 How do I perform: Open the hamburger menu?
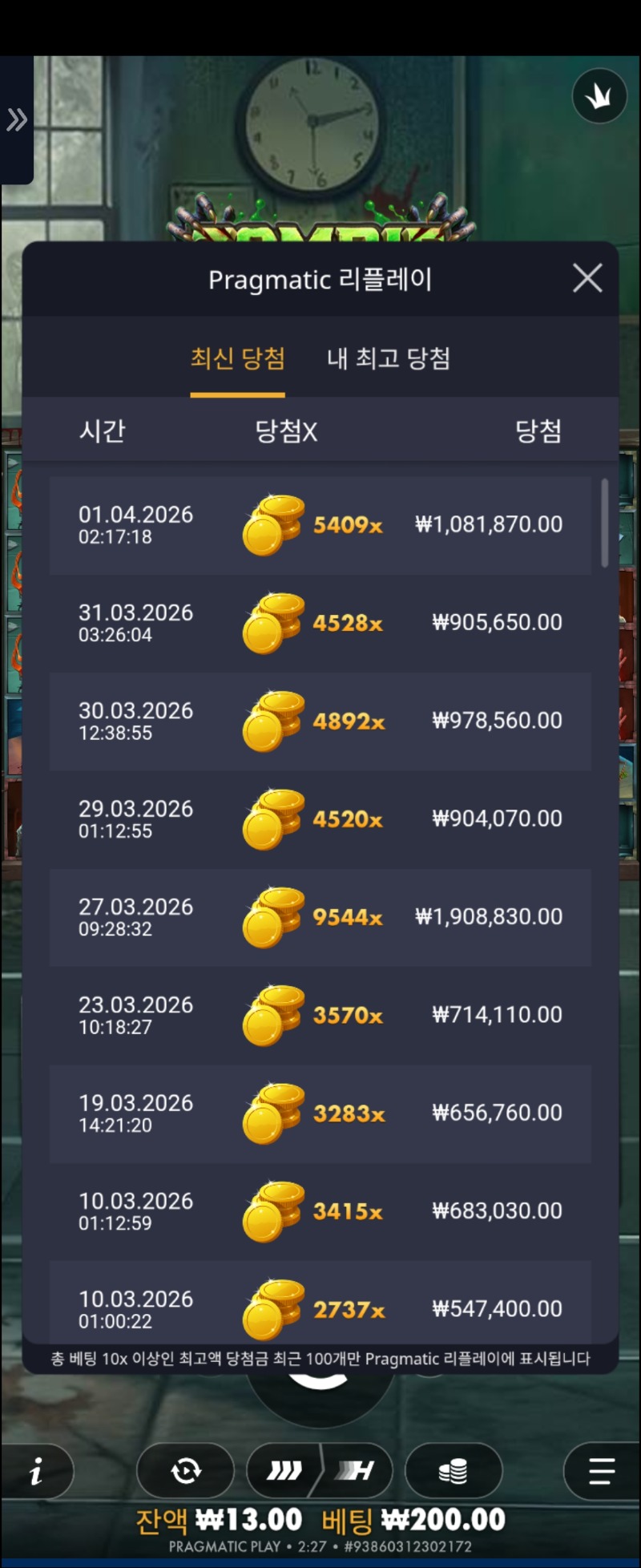pyautogui.click(x=601, y=1471)
